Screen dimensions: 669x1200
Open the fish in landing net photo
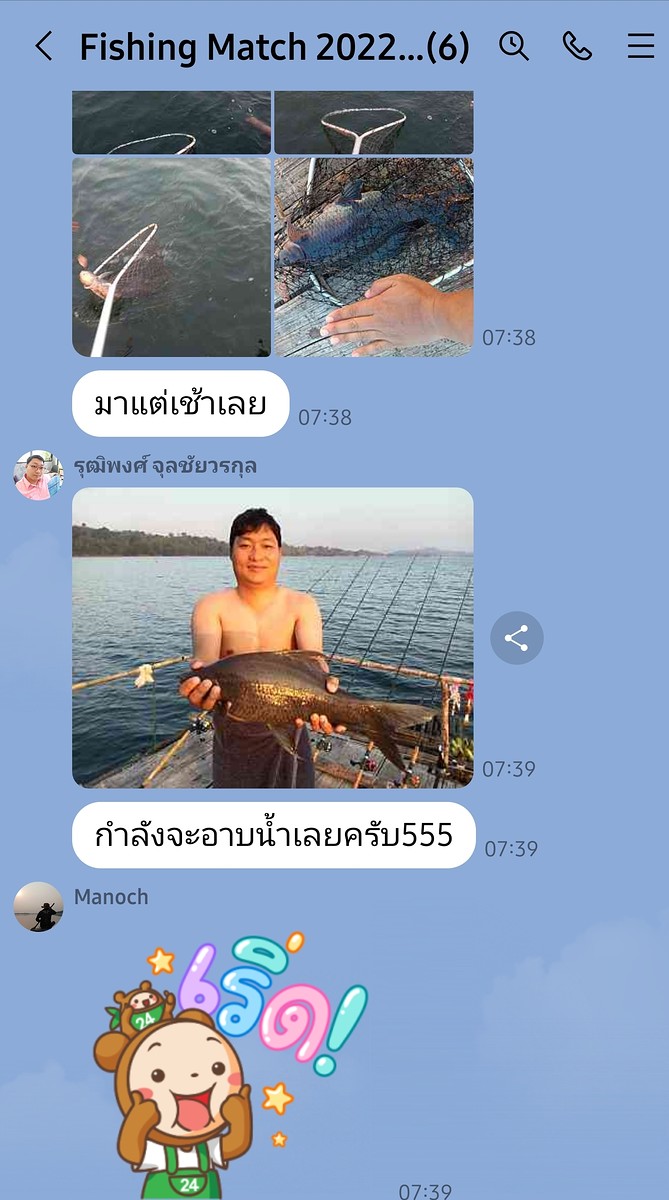pyautogui.click(x=171, y=257)
